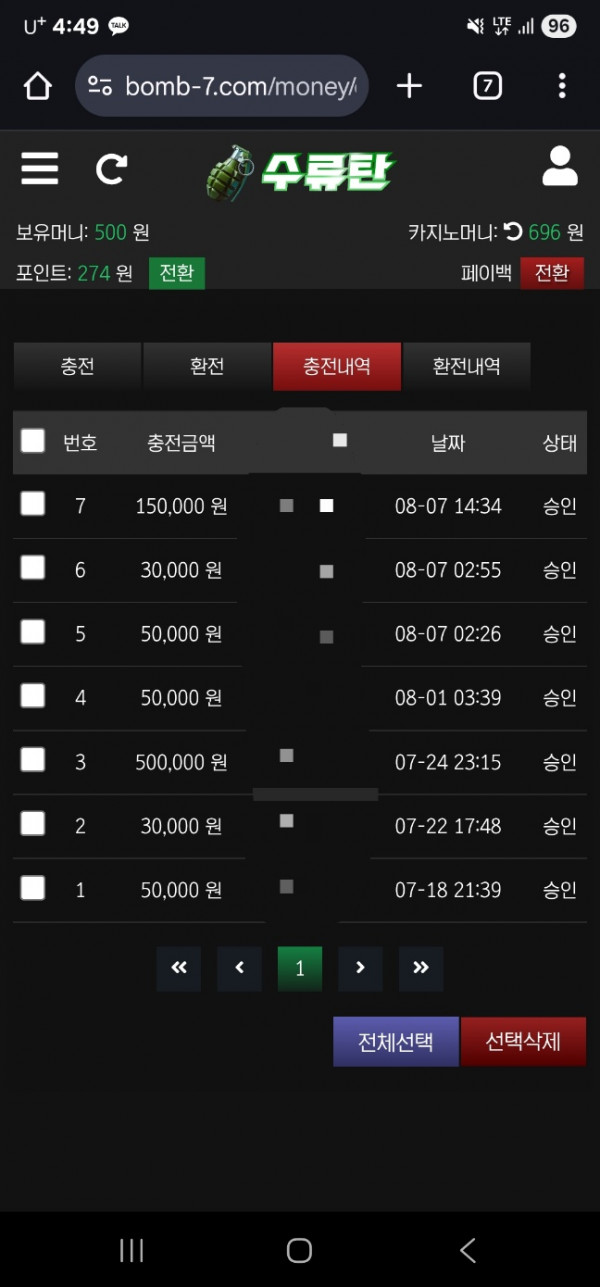Open the hamburger menu

pyautogui.click(x=40, y=168)
